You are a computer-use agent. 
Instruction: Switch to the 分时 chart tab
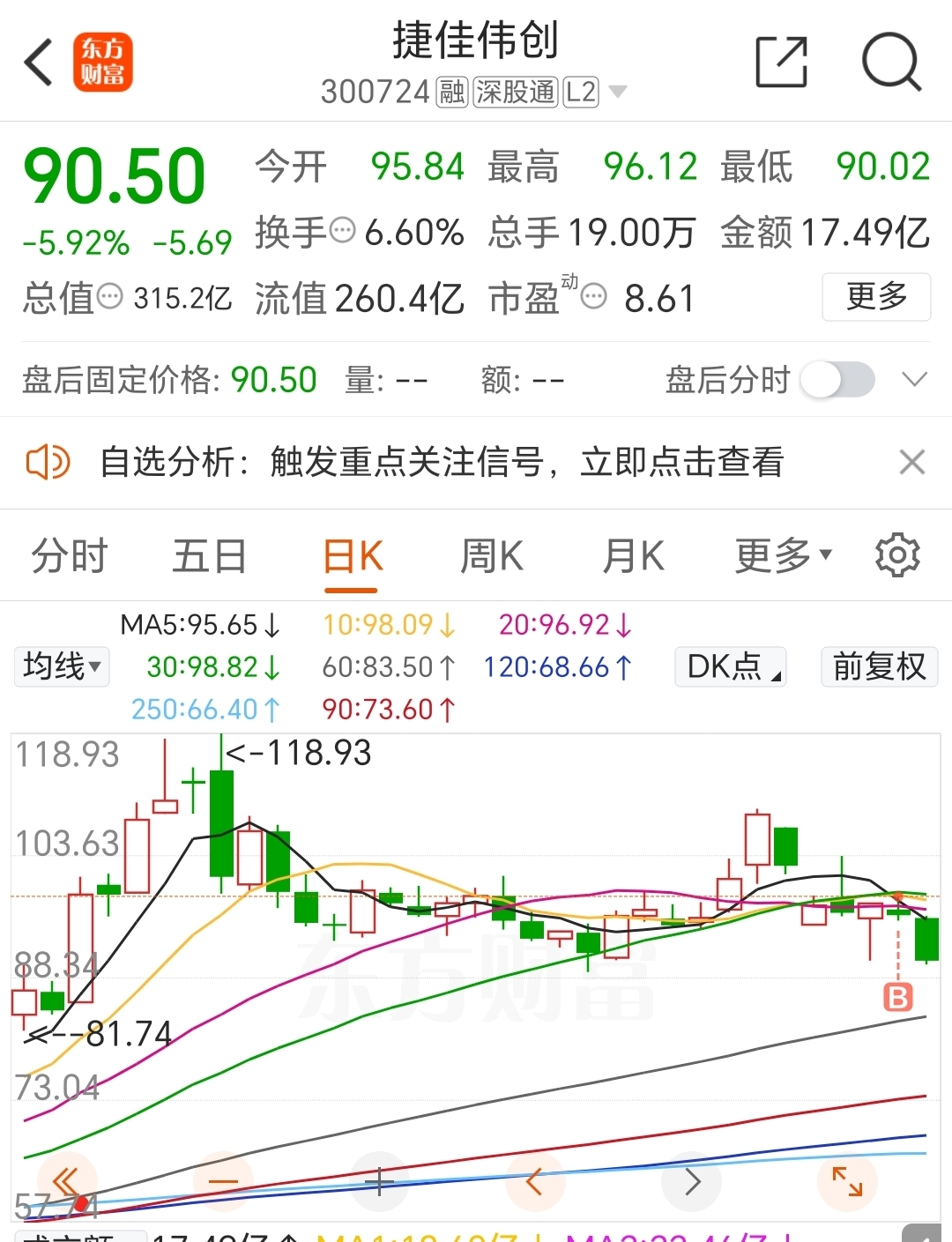click(x=69, y=557)
